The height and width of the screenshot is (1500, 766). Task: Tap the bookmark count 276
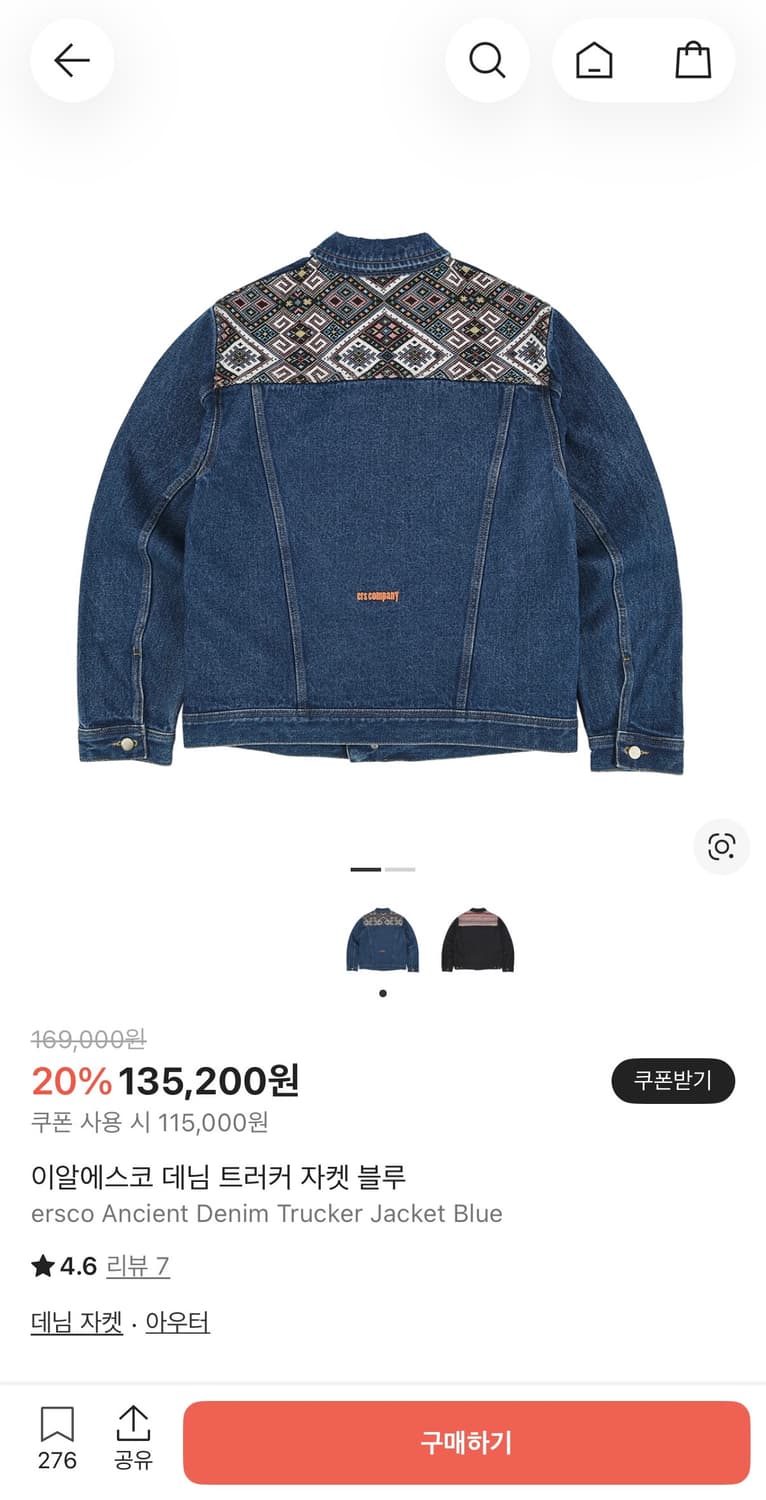point(55,1460)
